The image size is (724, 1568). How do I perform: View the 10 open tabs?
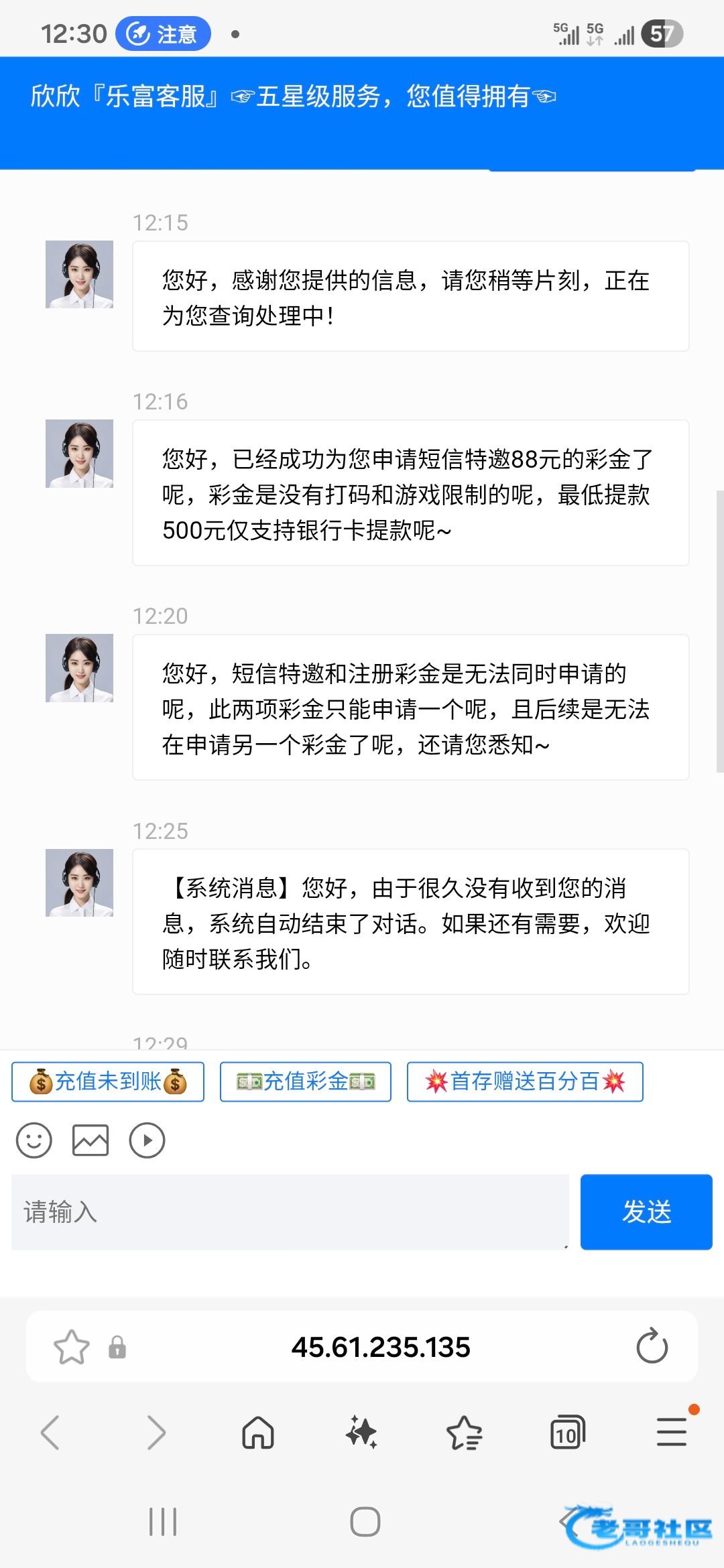pos(567,1433)
